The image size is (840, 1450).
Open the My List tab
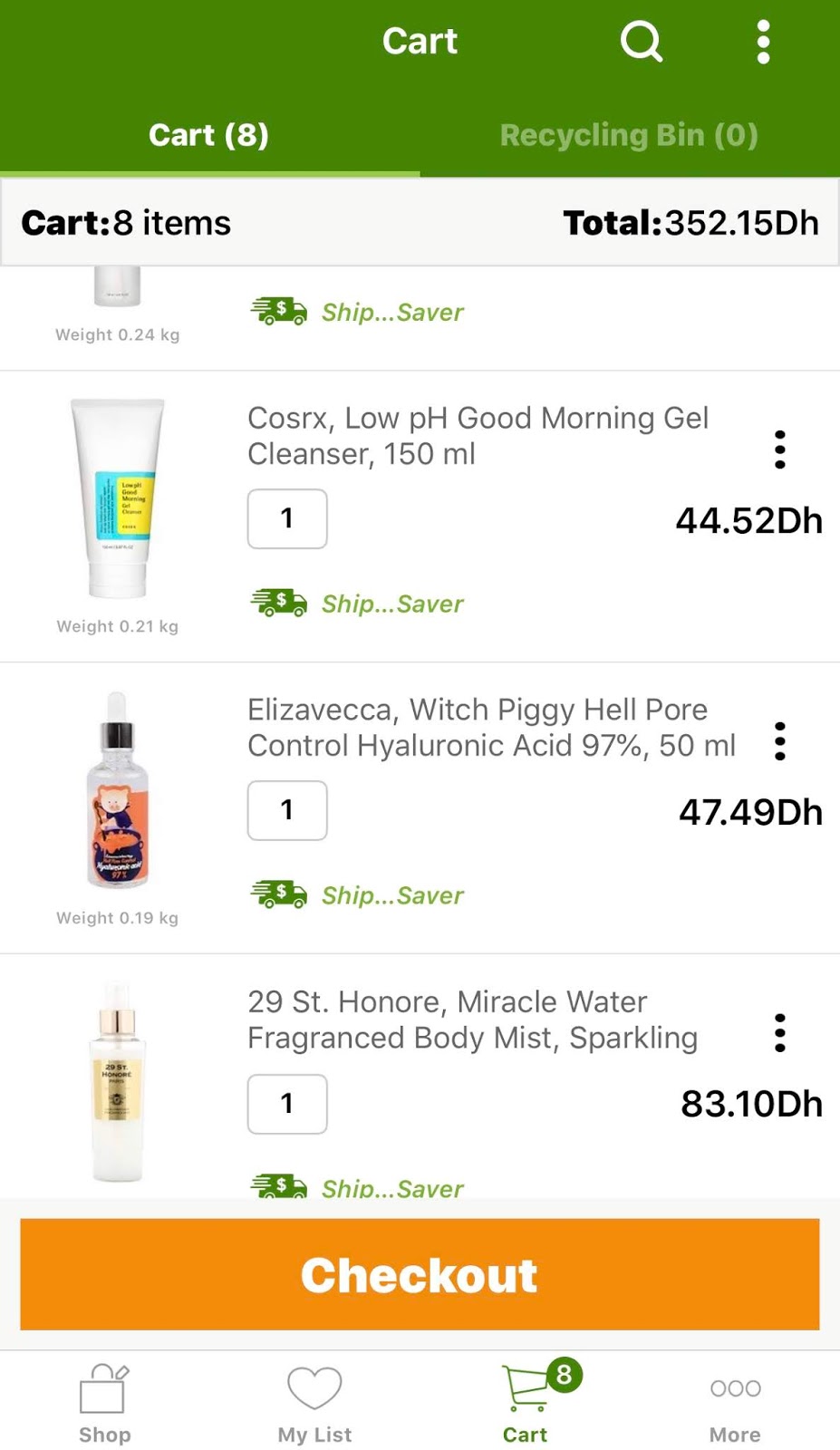314,1401
